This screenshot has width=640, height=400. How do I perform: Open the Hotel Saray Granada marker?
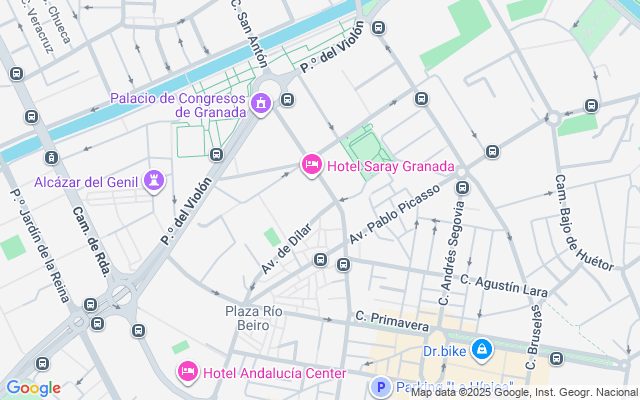pos(312,165)
